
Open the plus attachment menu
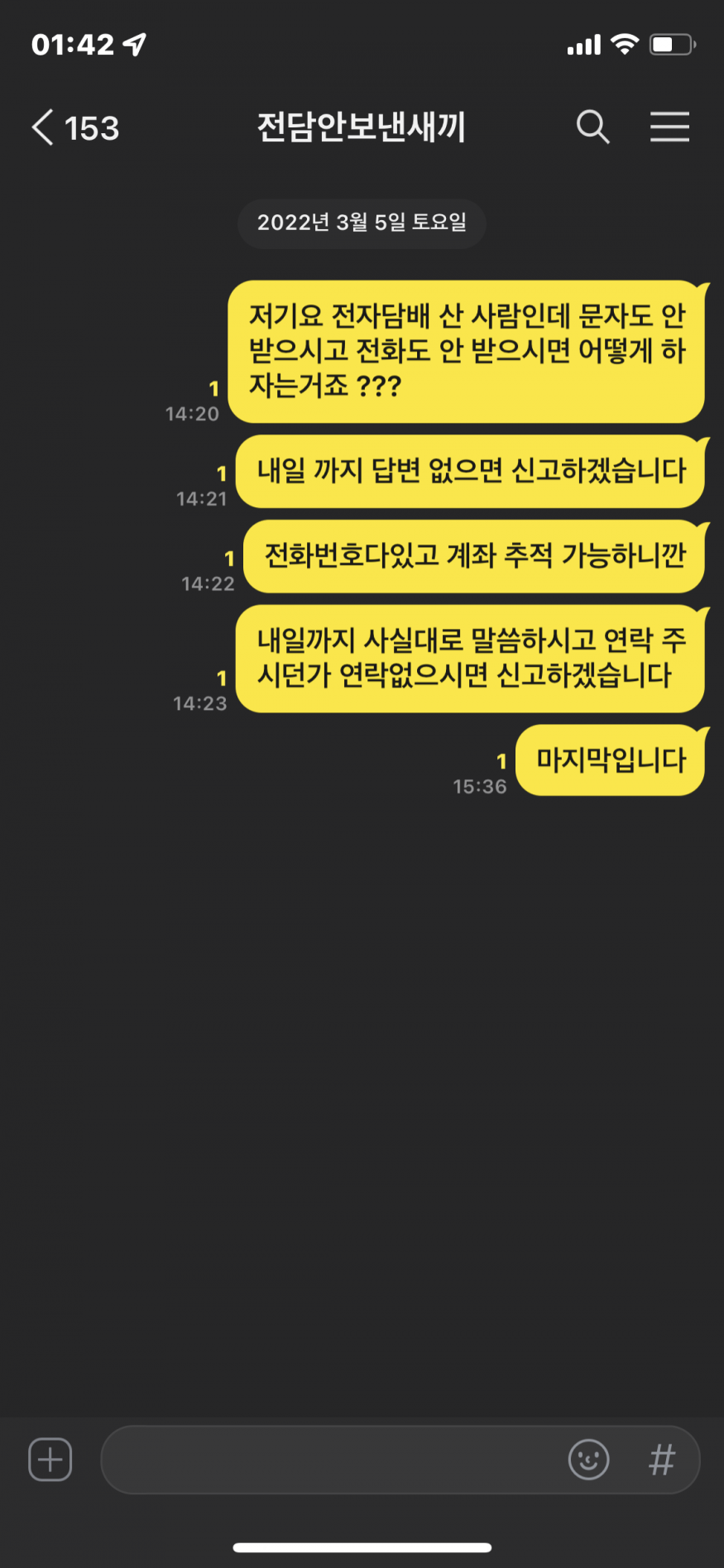pyautogui.click(x=50, y=1459)
